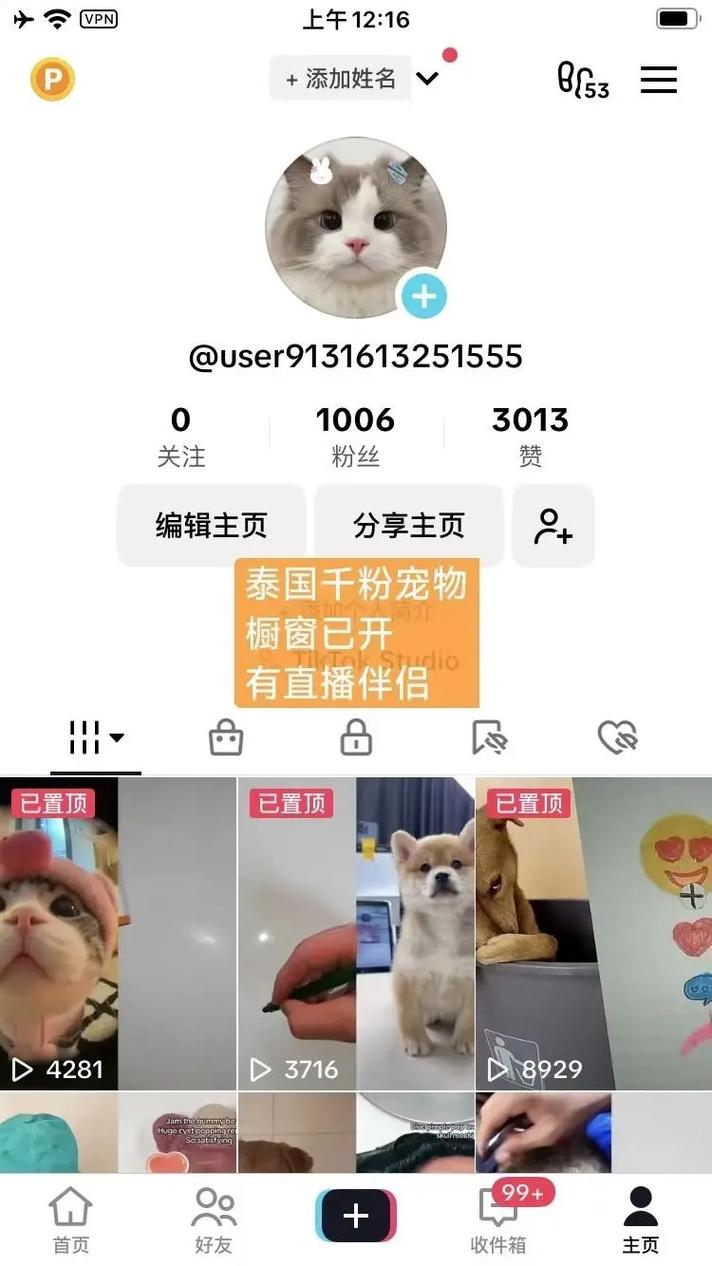Screen dimensions: 712x1266
Task: Share profile via 分享主页
Action: click(408, 525)
